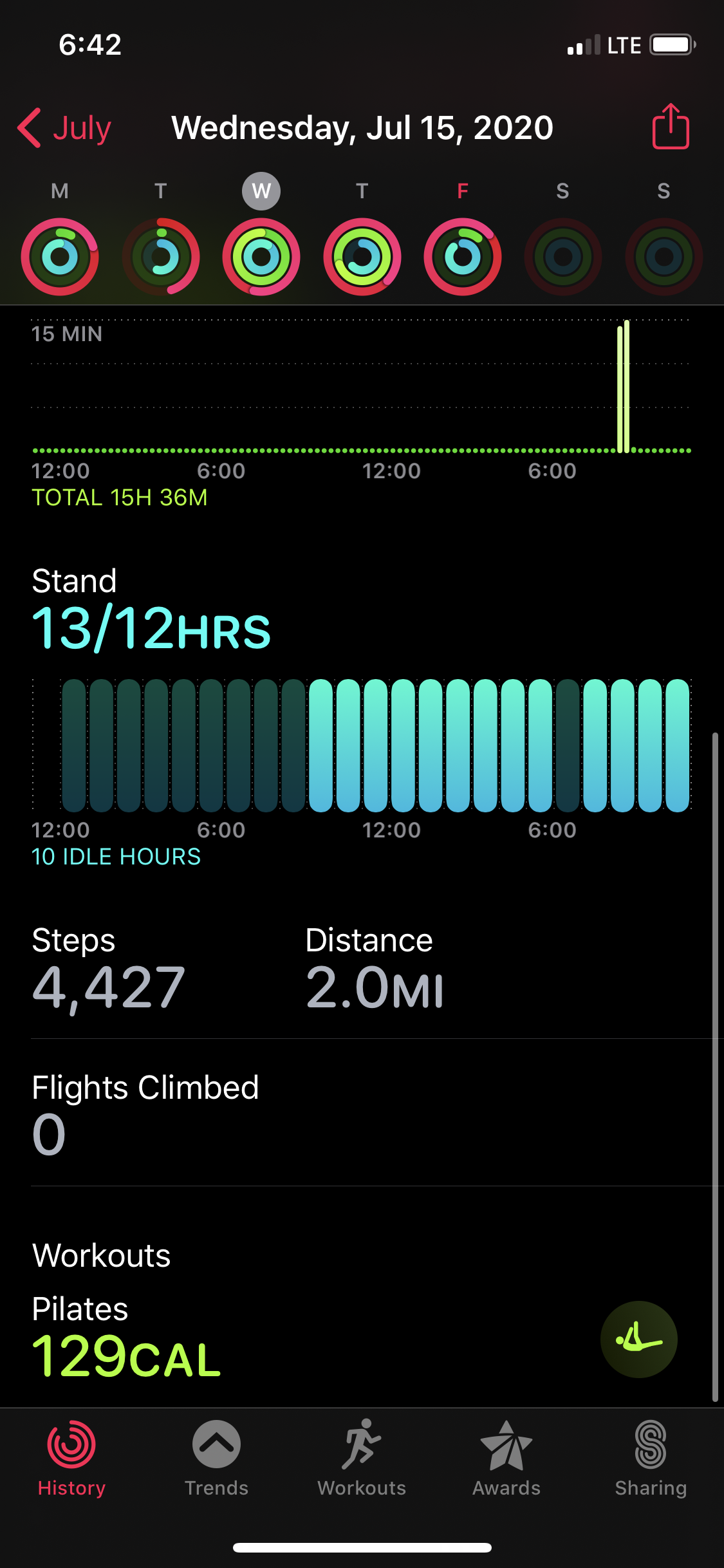This screenshot has width=724, height=1568.
Task: Go back to July calendar
Action: tap(65, 127)
